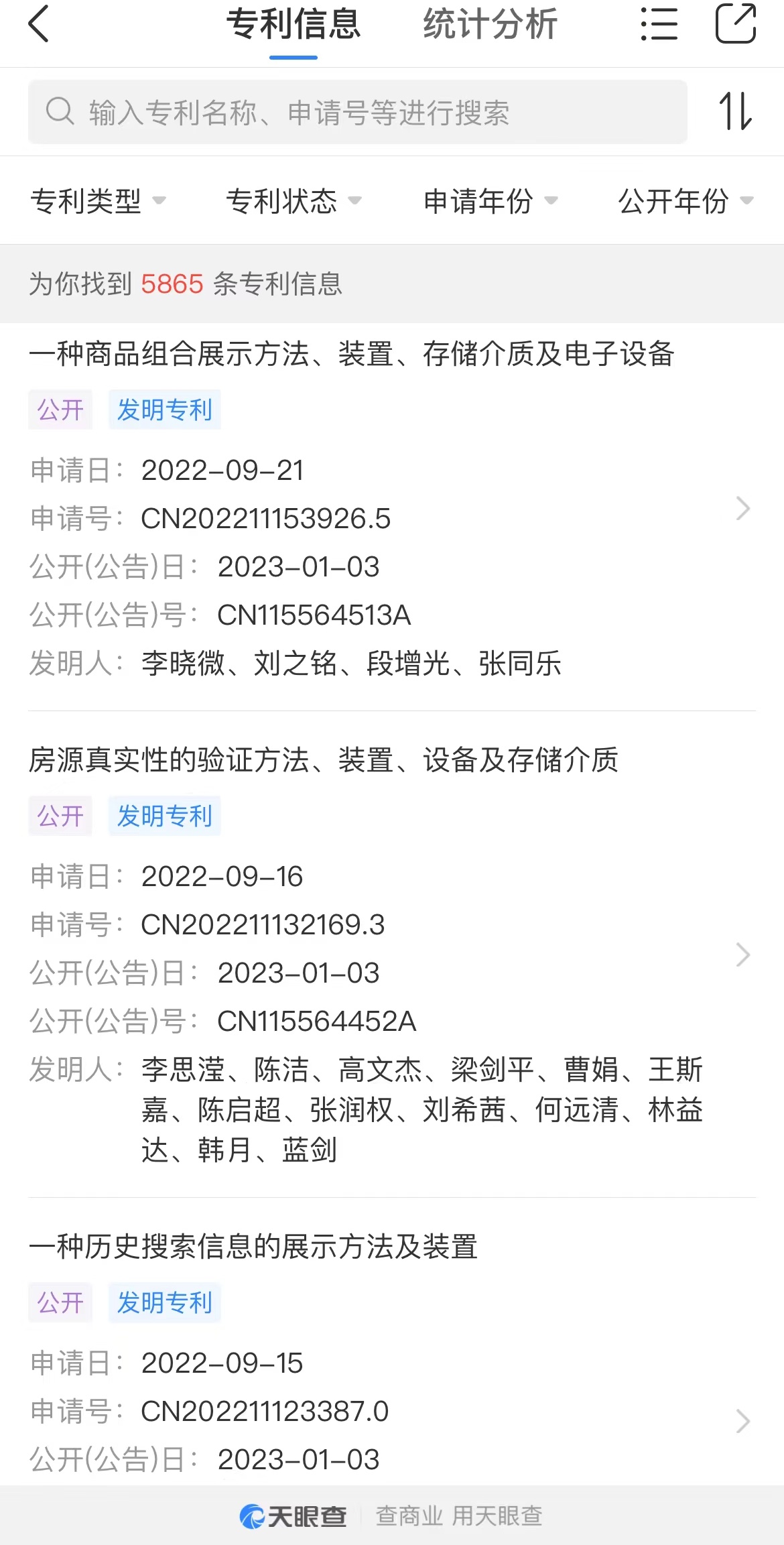Change sort order with the arrows icon
Image resolution: width=784 pixels, height=1545 pixels.
[x=736, y=111]
